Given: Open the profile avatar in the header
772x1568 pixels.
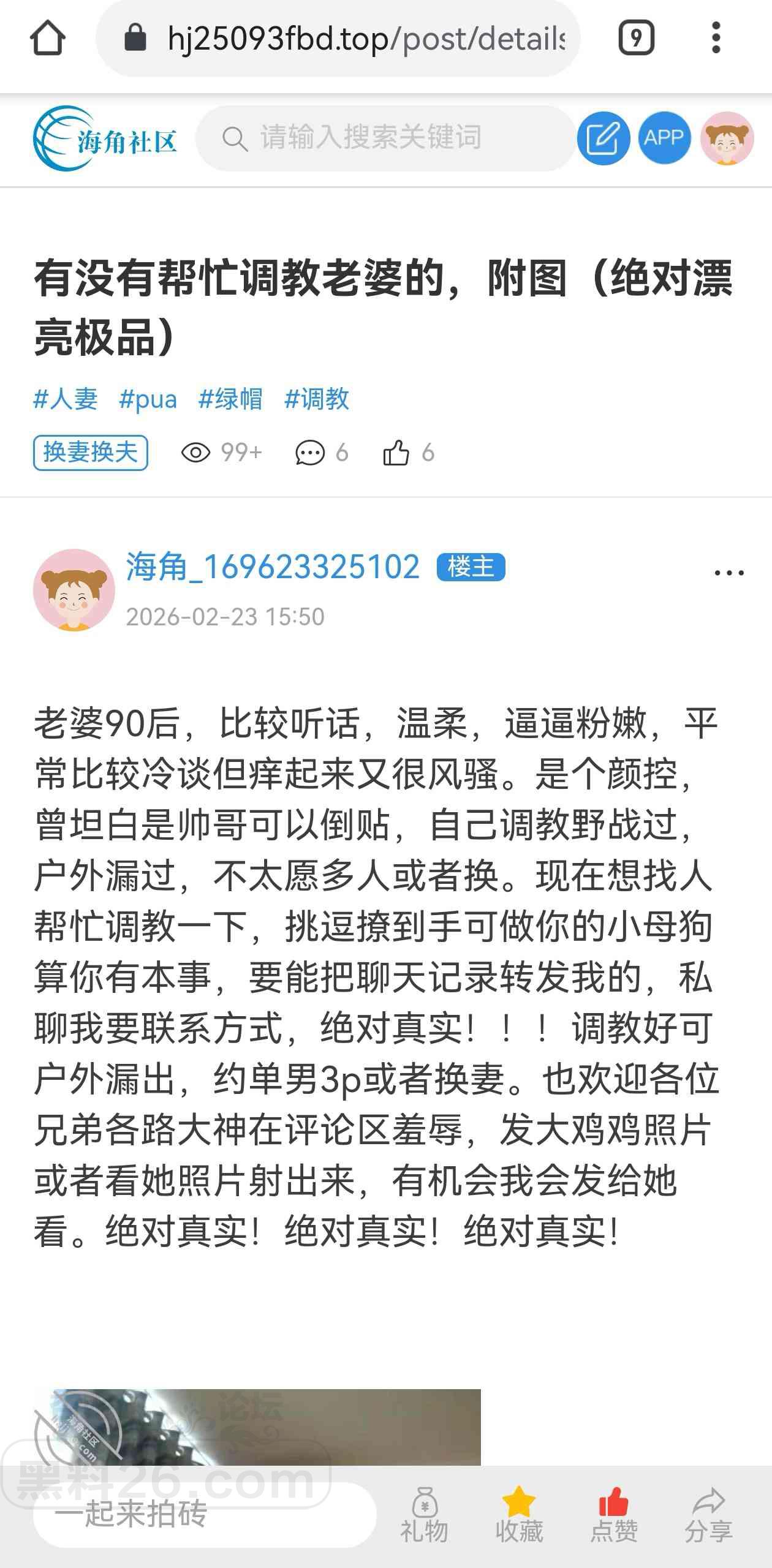Looking at the screenshot, I should coord(727,138).
